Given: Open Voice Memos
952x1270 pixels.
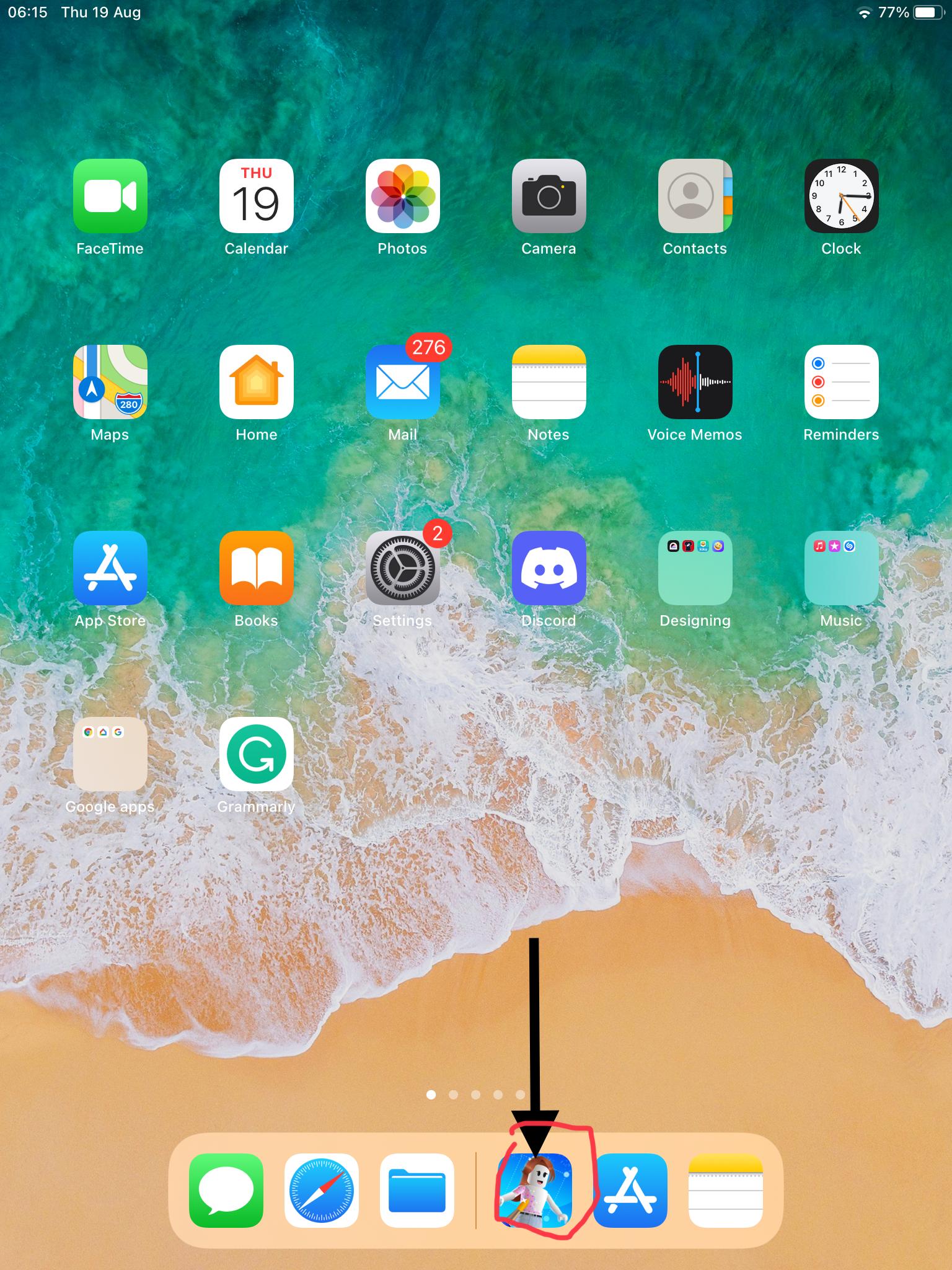Looking at the screenshot, I should [x=695, y=382].
